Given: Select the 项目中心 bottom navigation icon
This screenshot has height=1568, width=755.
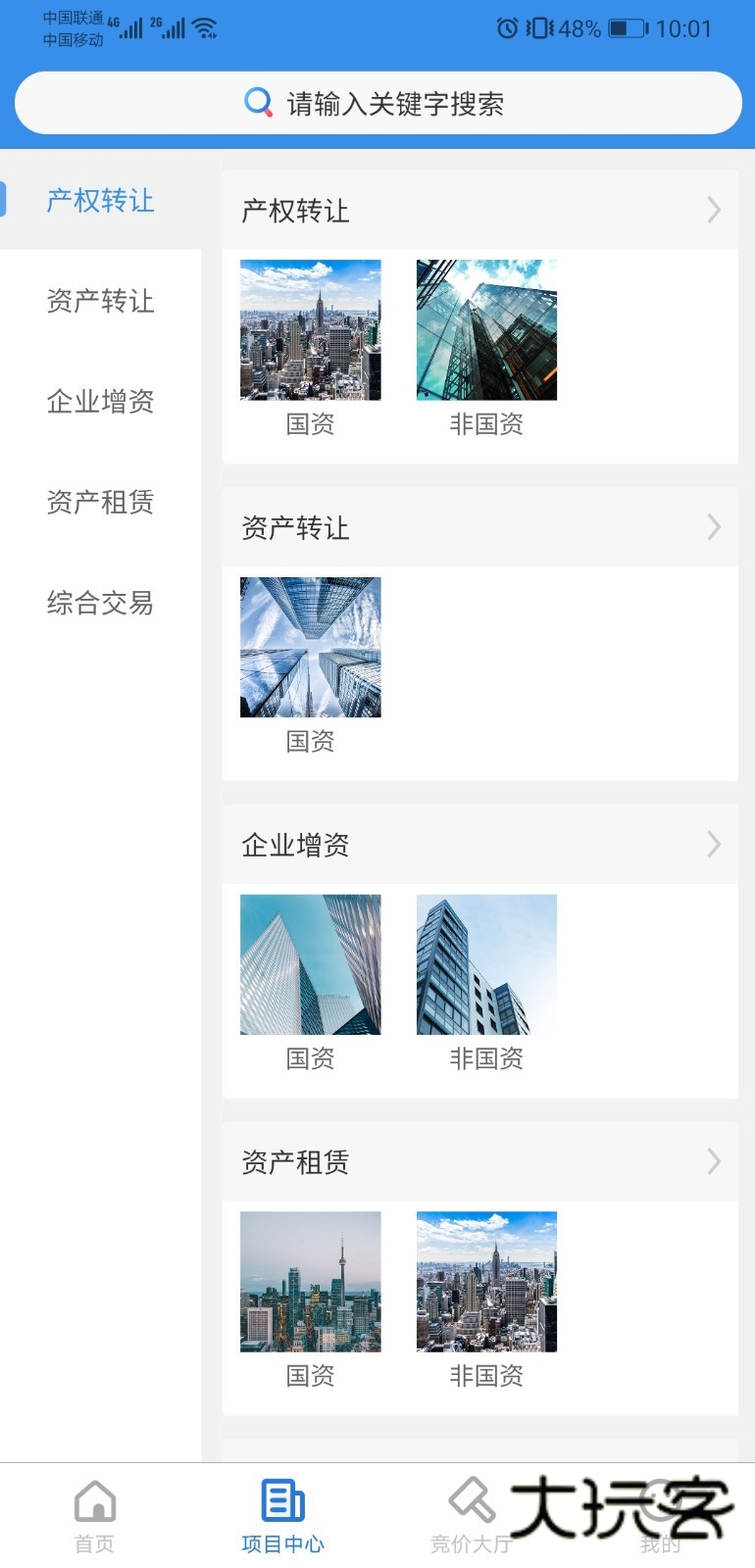Looking at the screenshot, I should [283, 1501].
